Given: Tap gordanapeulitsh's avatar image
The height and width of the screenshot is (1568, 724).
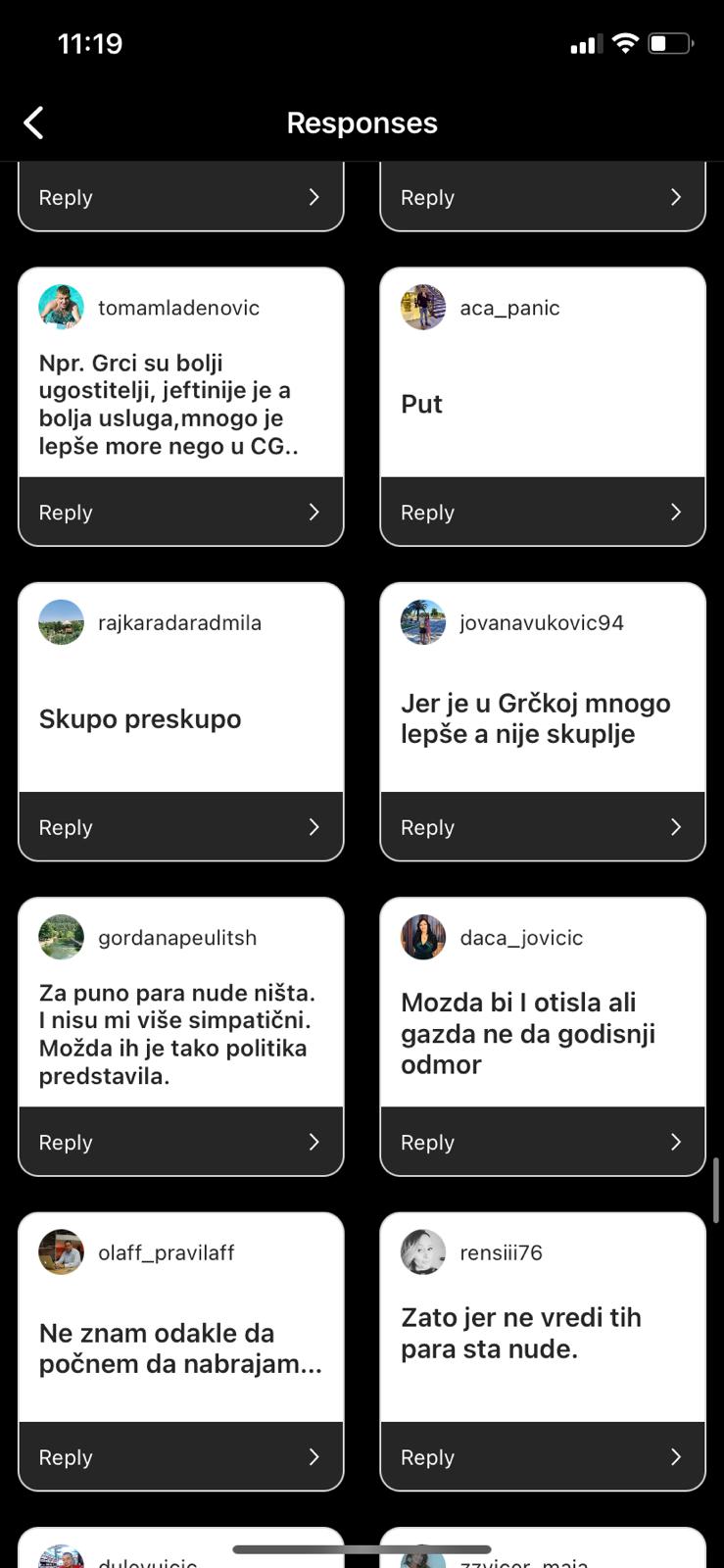Looking at the screenshot, I should point(60,937).
